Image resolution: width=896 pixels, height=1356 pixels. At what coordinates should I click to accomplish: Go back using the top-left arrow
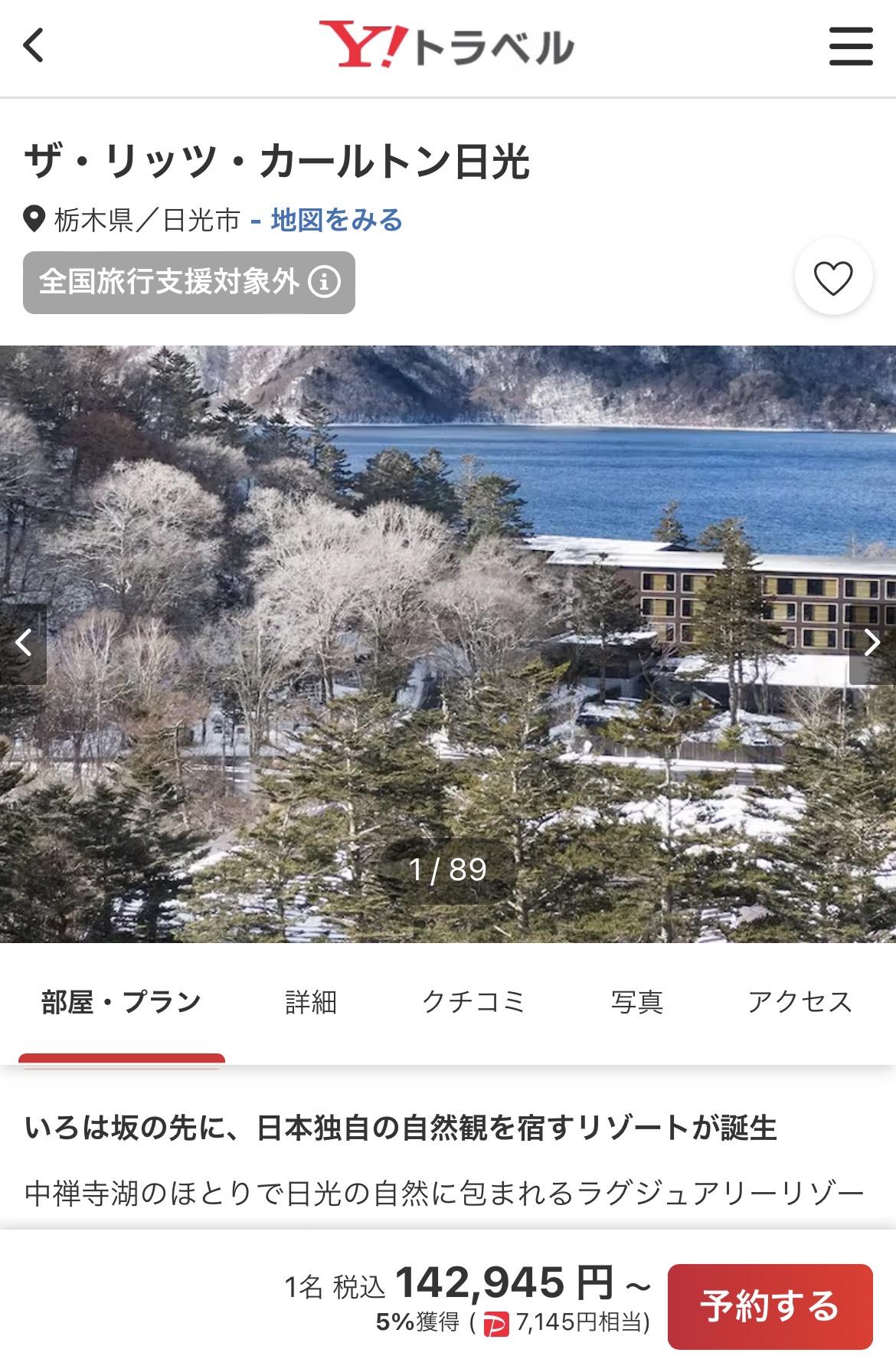coord(34,46)
